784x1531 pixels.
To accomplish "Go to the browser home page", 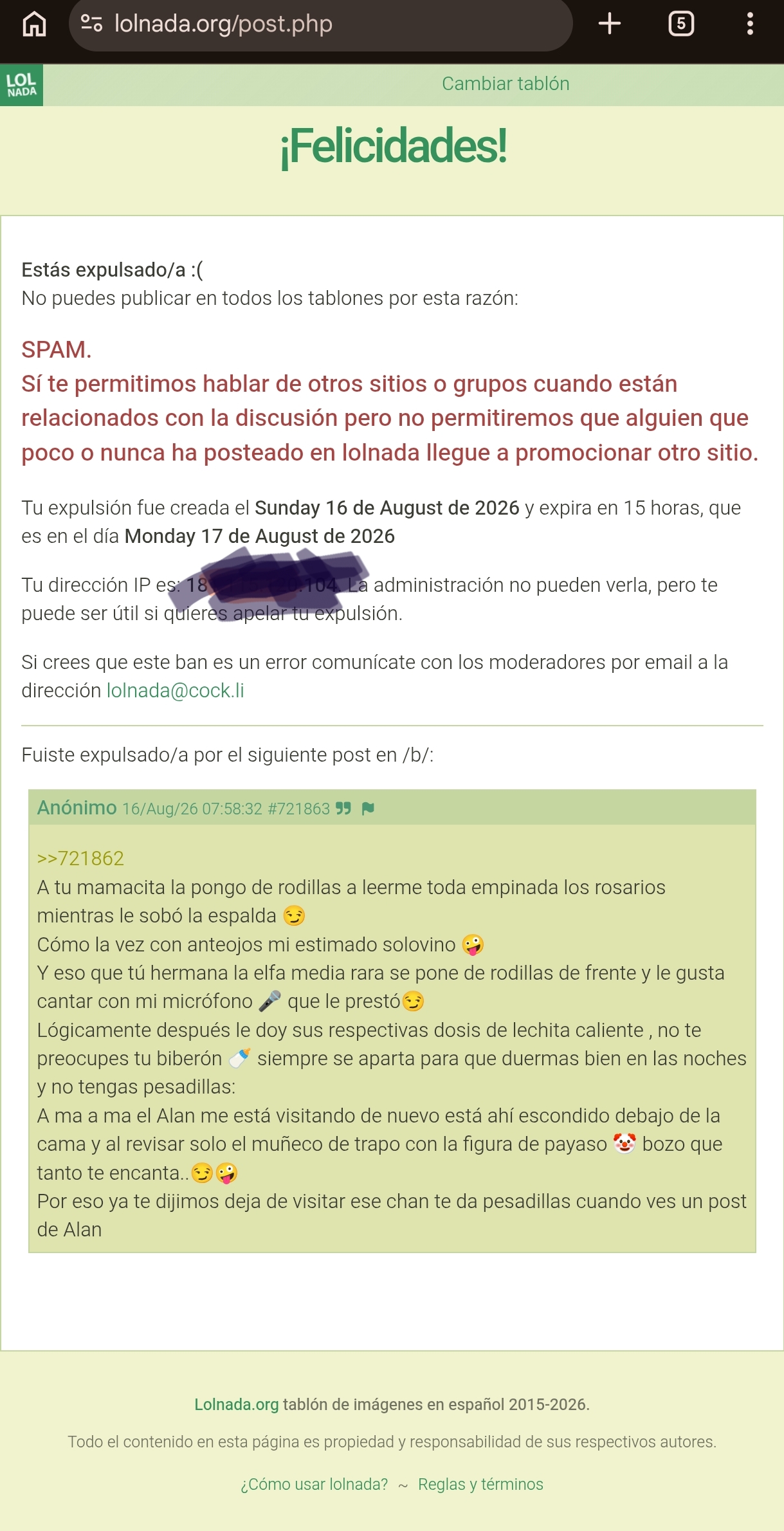I will [x=34, y=24].
